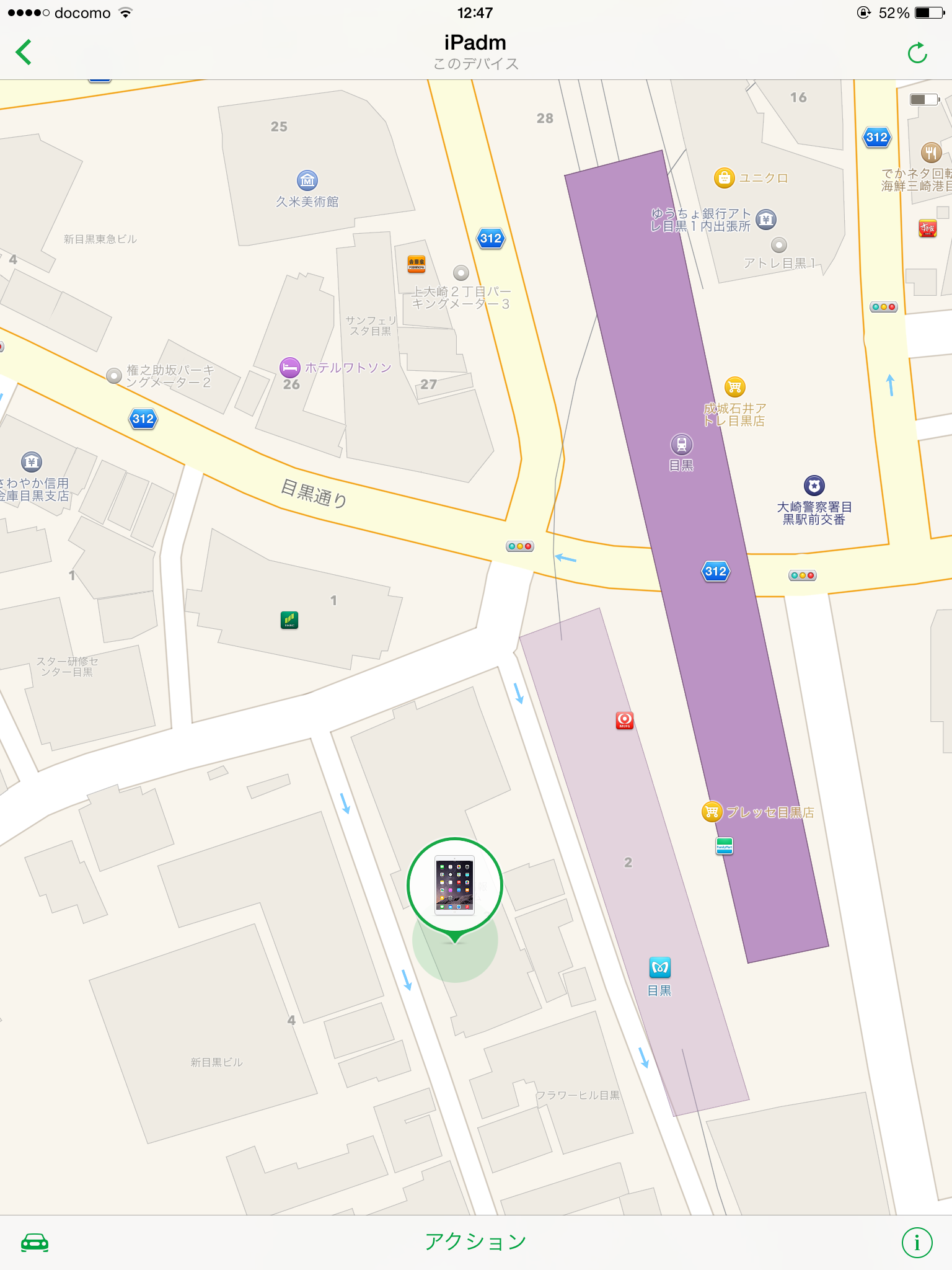
Task: Get driving directions via car icon
Action: click(35, 1243)
